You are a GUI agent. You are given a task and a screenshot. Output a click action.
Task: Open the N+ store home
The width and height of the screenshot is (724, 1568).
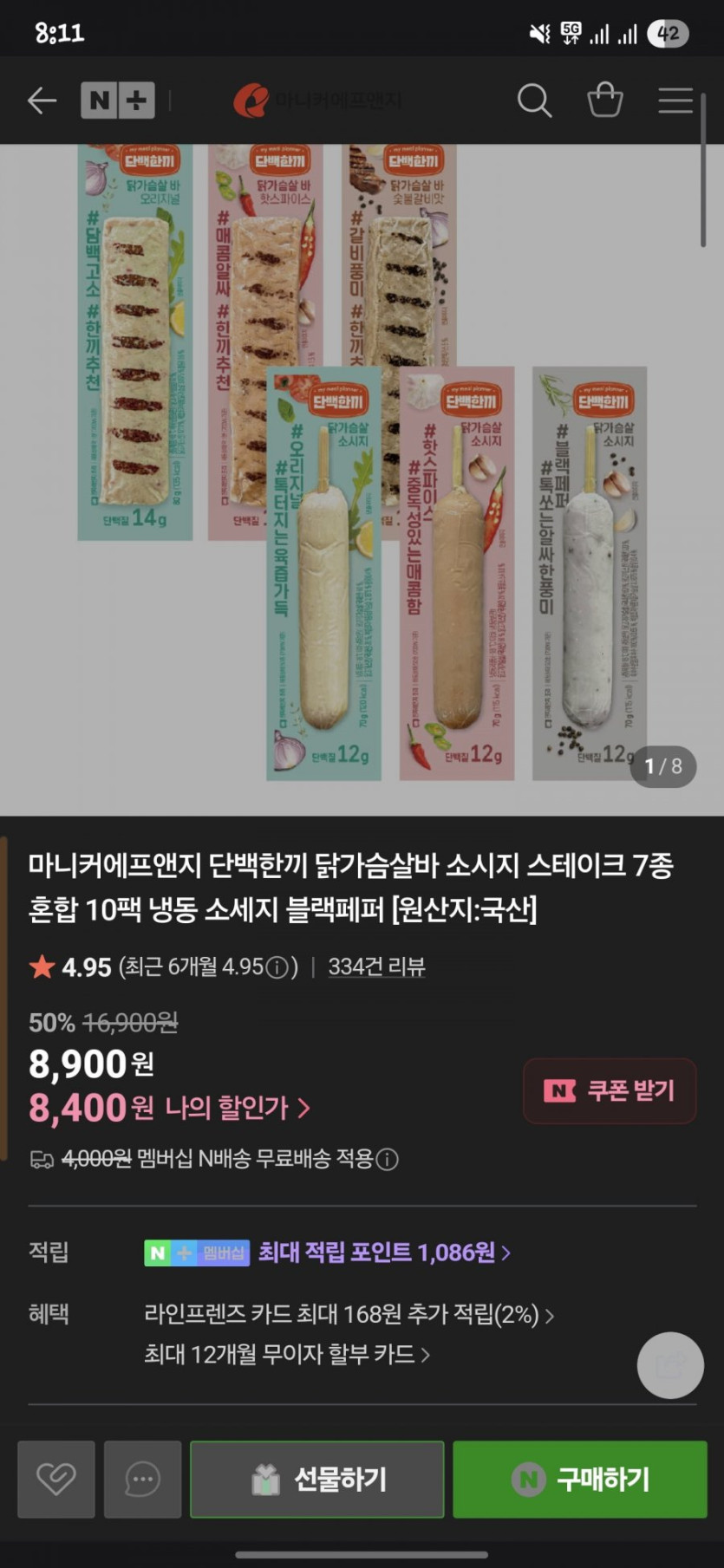pos(118,101)
